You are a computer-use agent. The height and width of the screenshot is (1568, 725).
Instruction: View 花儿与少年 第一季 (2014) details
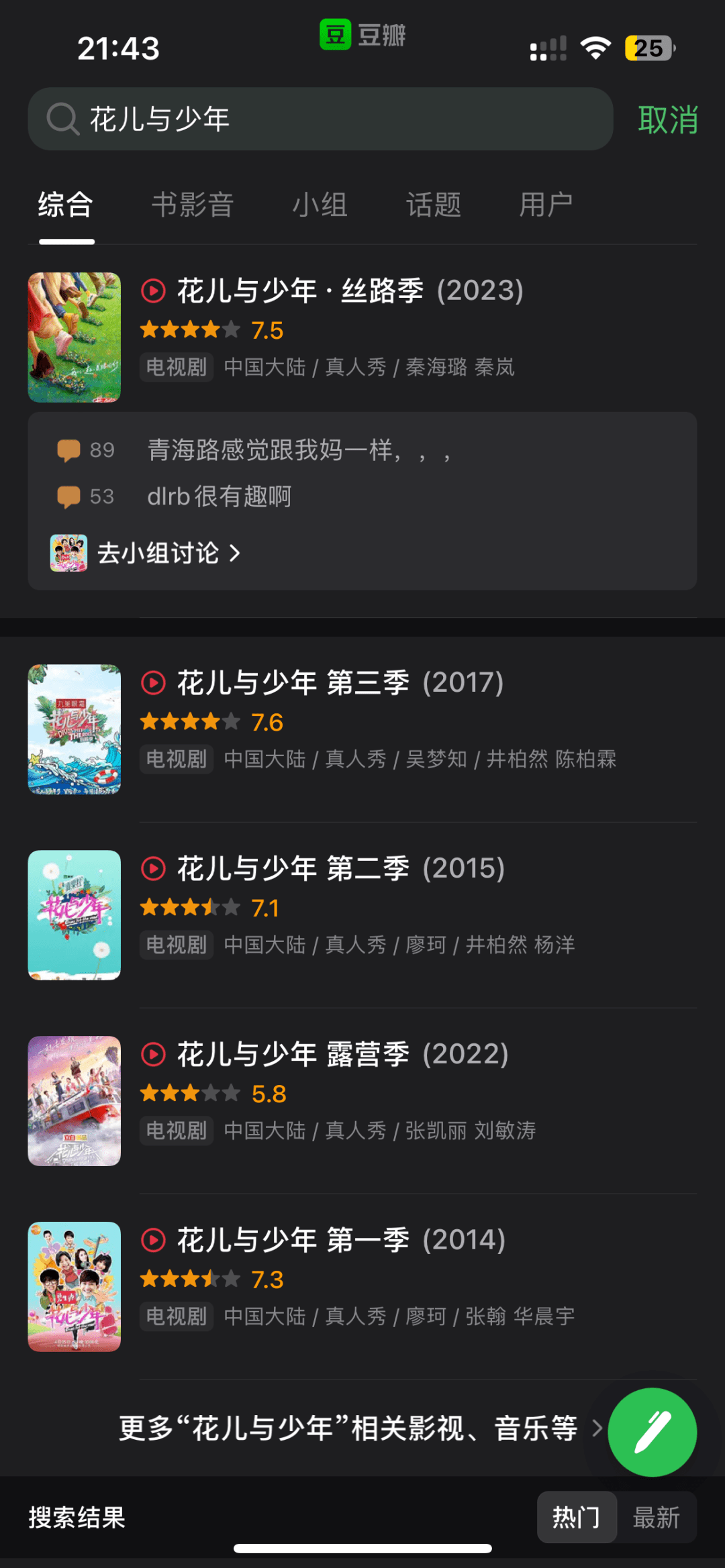[341, 1241]
